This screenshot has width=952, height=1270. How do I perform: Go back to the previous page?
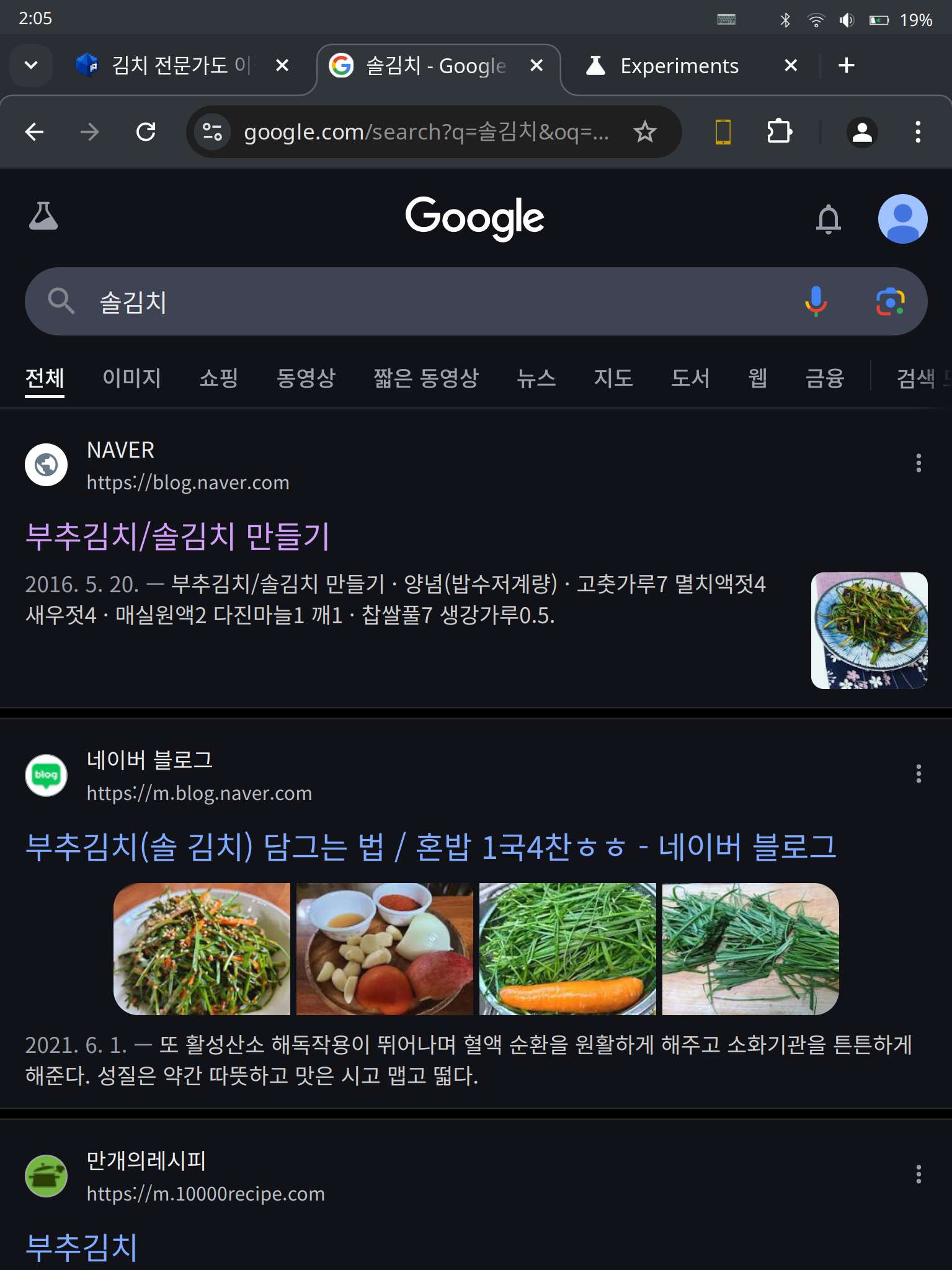click(35, 131)
